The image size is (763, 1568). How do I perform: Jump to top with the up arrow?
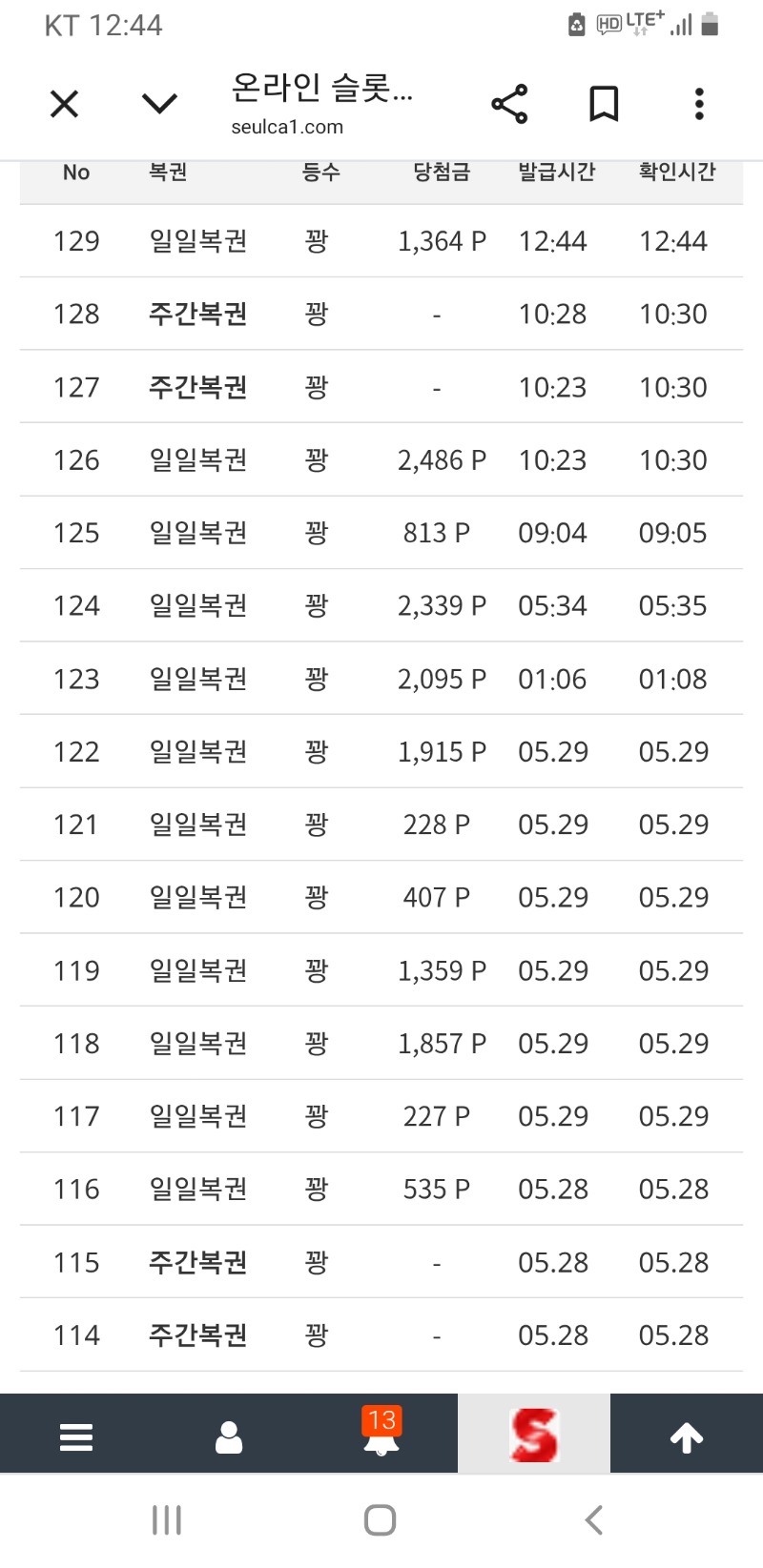click(x=687, y=1436)
